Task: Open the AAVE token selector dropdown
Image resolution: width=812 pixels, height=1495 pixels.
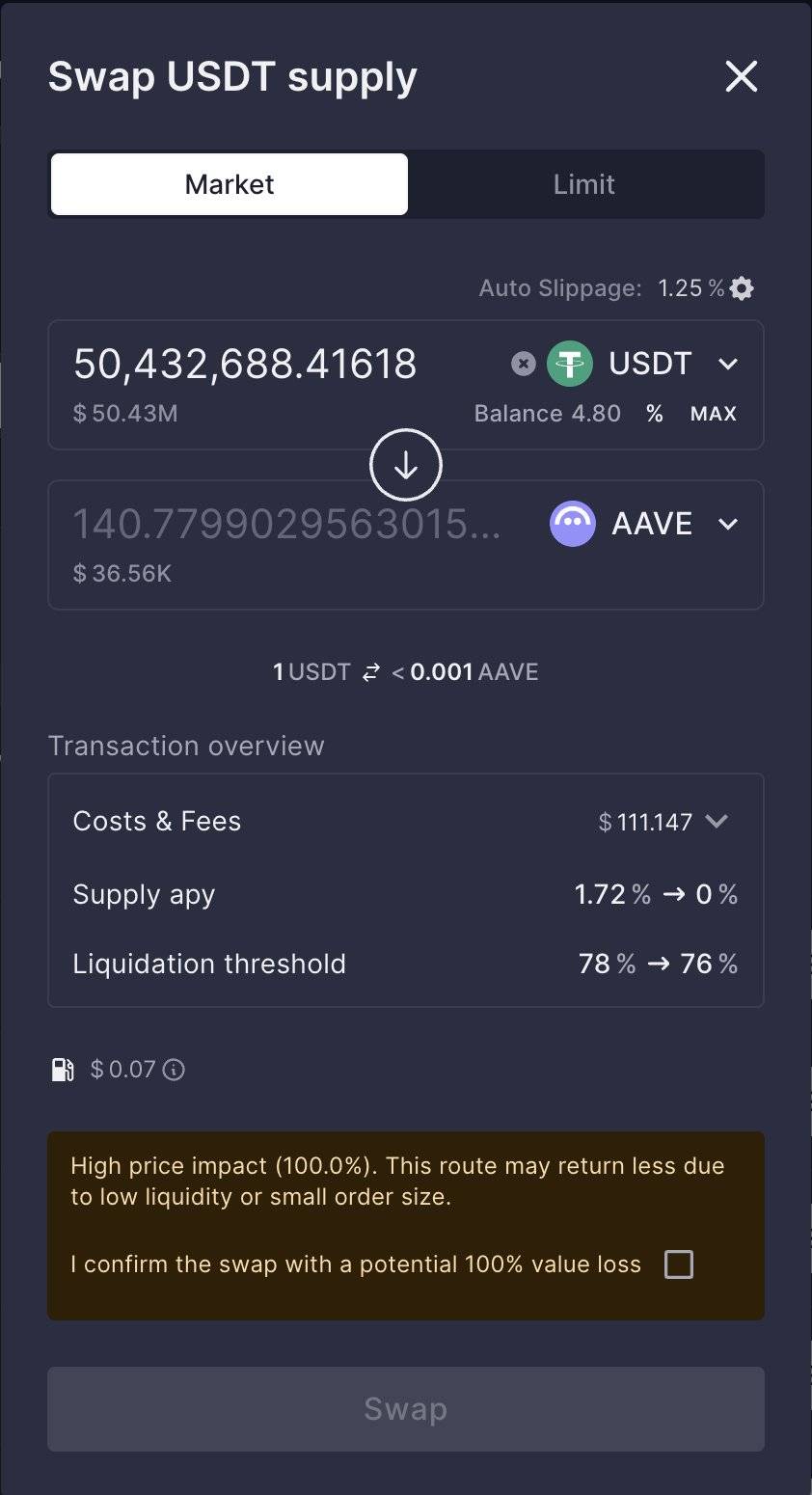Action: pos(728,524)
